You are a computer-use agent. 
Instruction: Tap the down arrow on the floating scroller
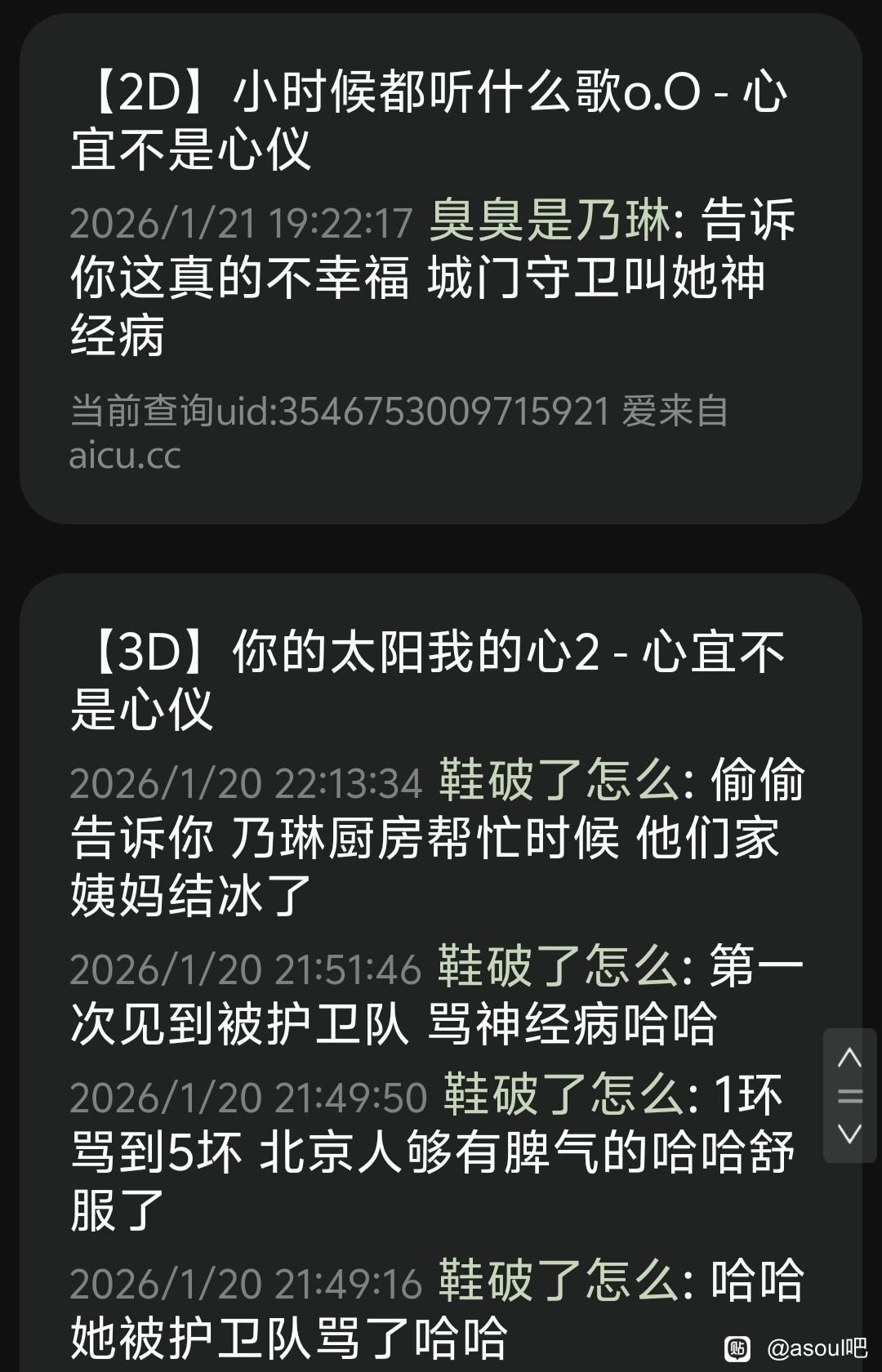(849, 1134)
